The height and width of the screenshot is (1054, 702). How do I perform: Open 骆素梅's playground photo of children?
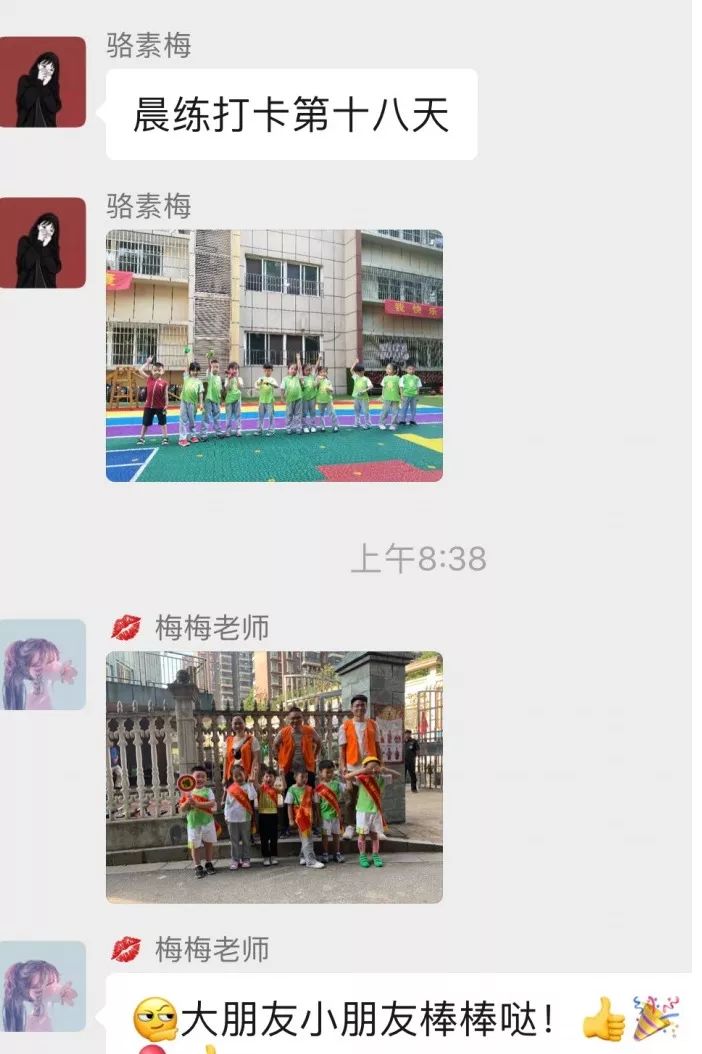coord(274,356)
